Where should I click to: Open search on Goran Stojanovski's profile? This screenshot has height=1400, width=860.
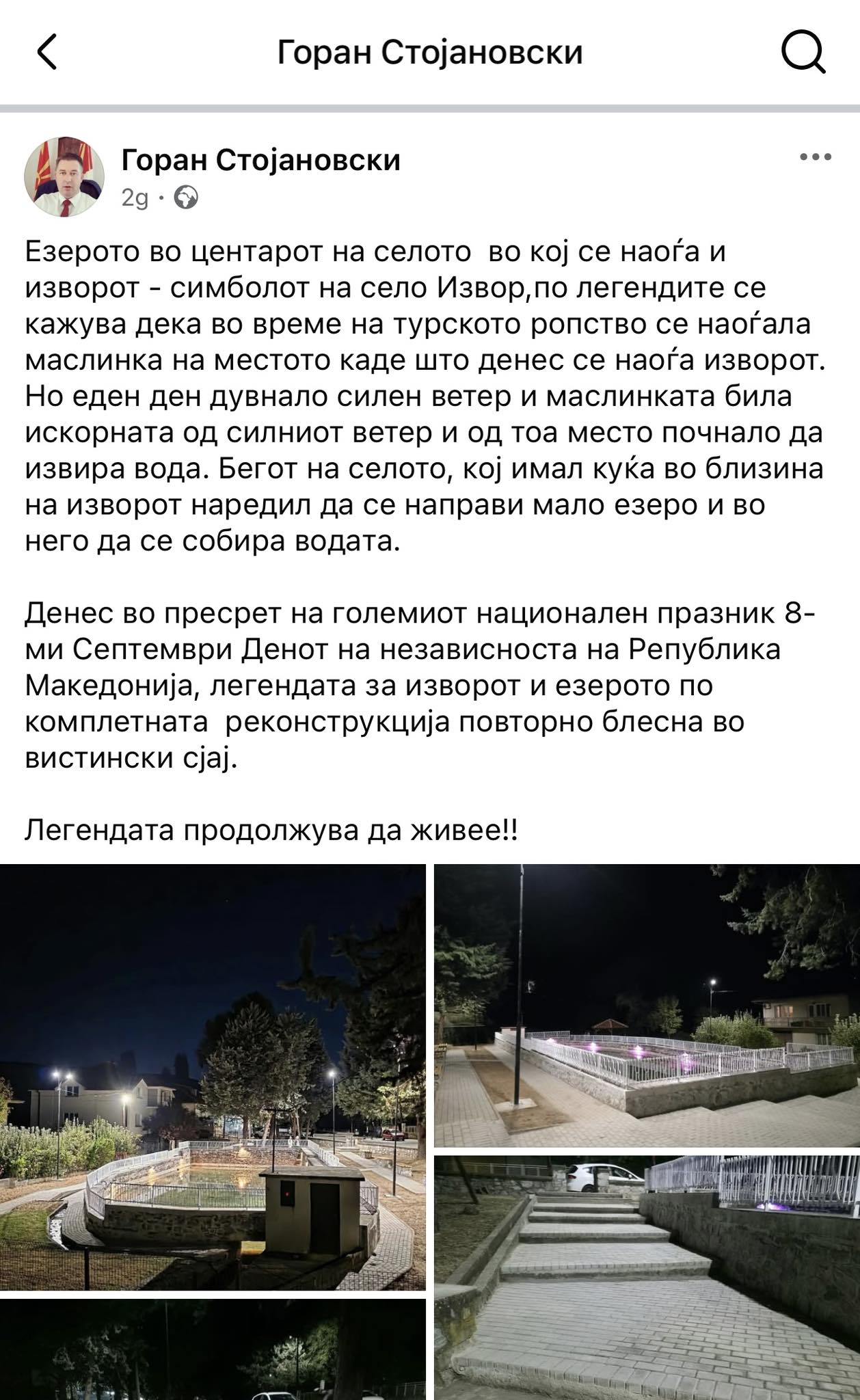803,53
